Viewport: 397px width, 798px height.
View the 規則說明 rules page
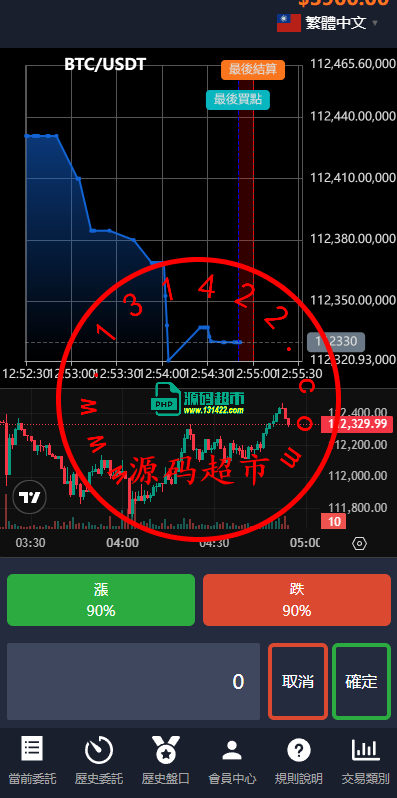tap(299, 760)
